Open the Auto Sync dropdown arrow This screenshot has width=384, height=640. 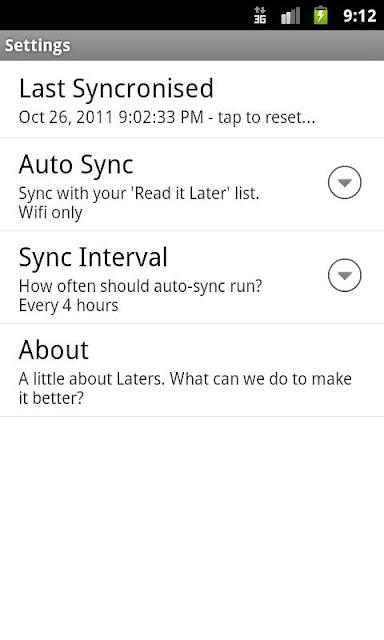coord(344,182)
